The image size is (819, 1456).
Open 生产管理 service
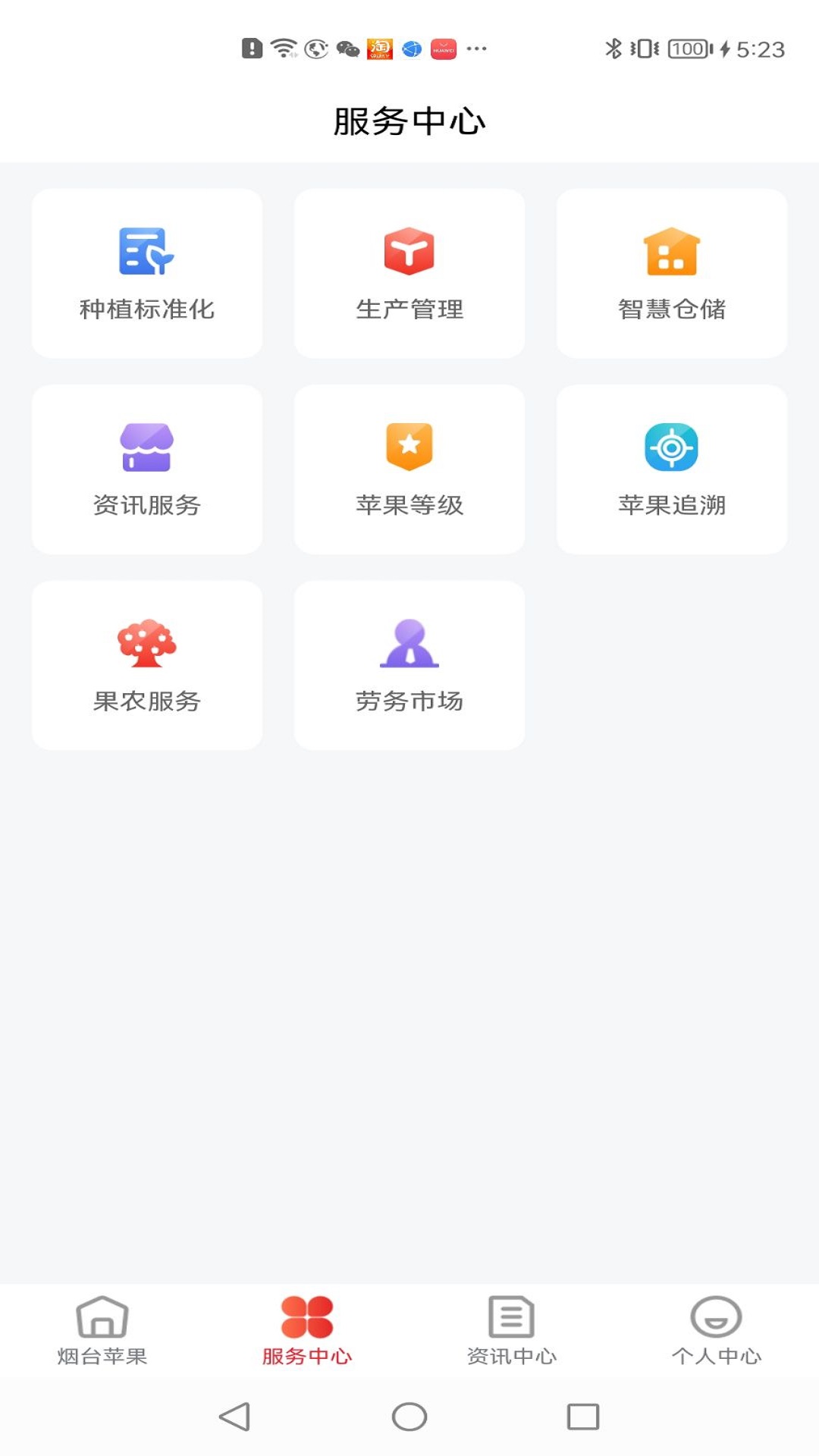(409, 273)
